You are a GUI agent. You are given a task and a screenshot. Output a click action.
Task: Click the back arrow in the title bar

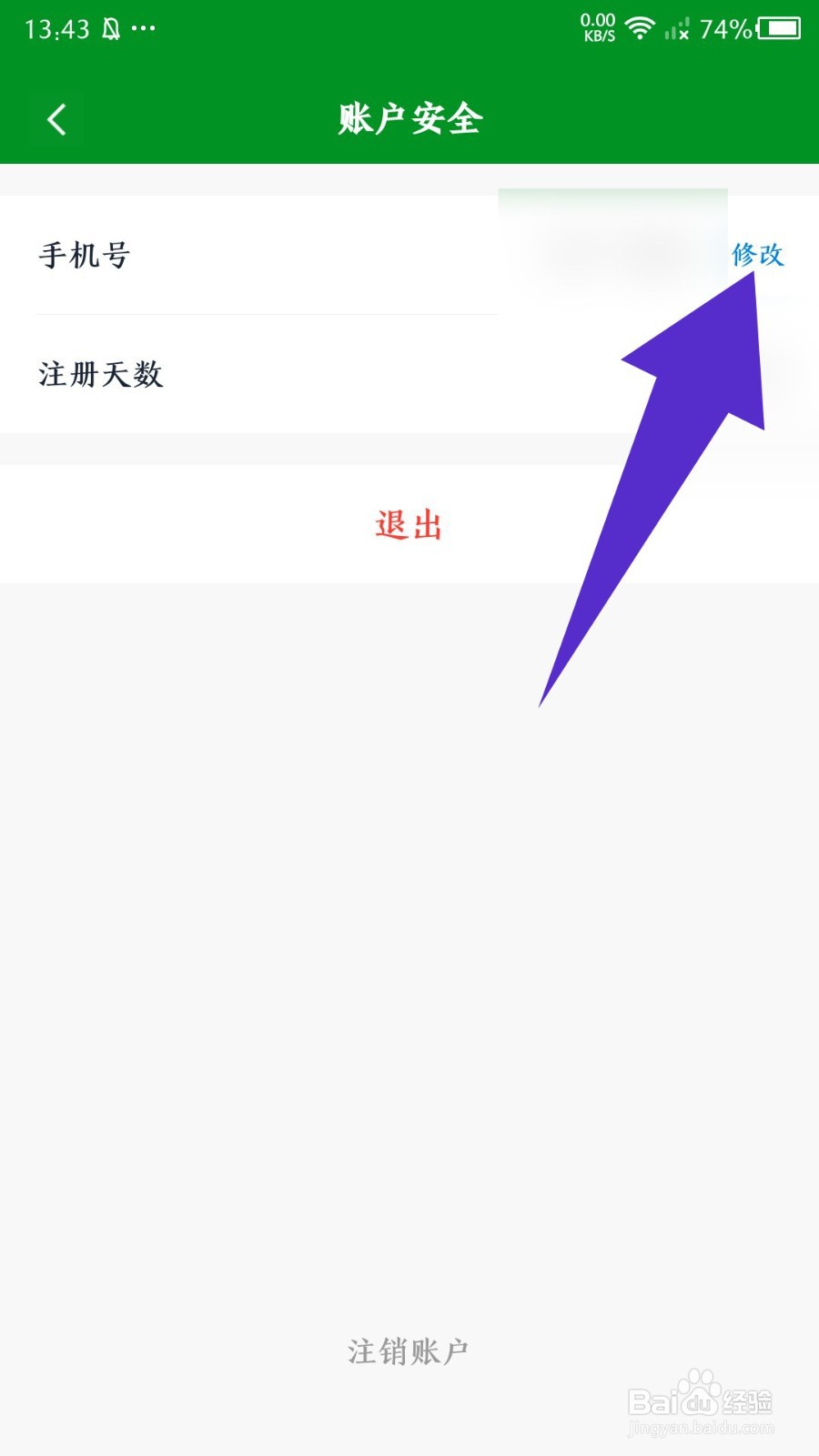click(x=56, y=118)
